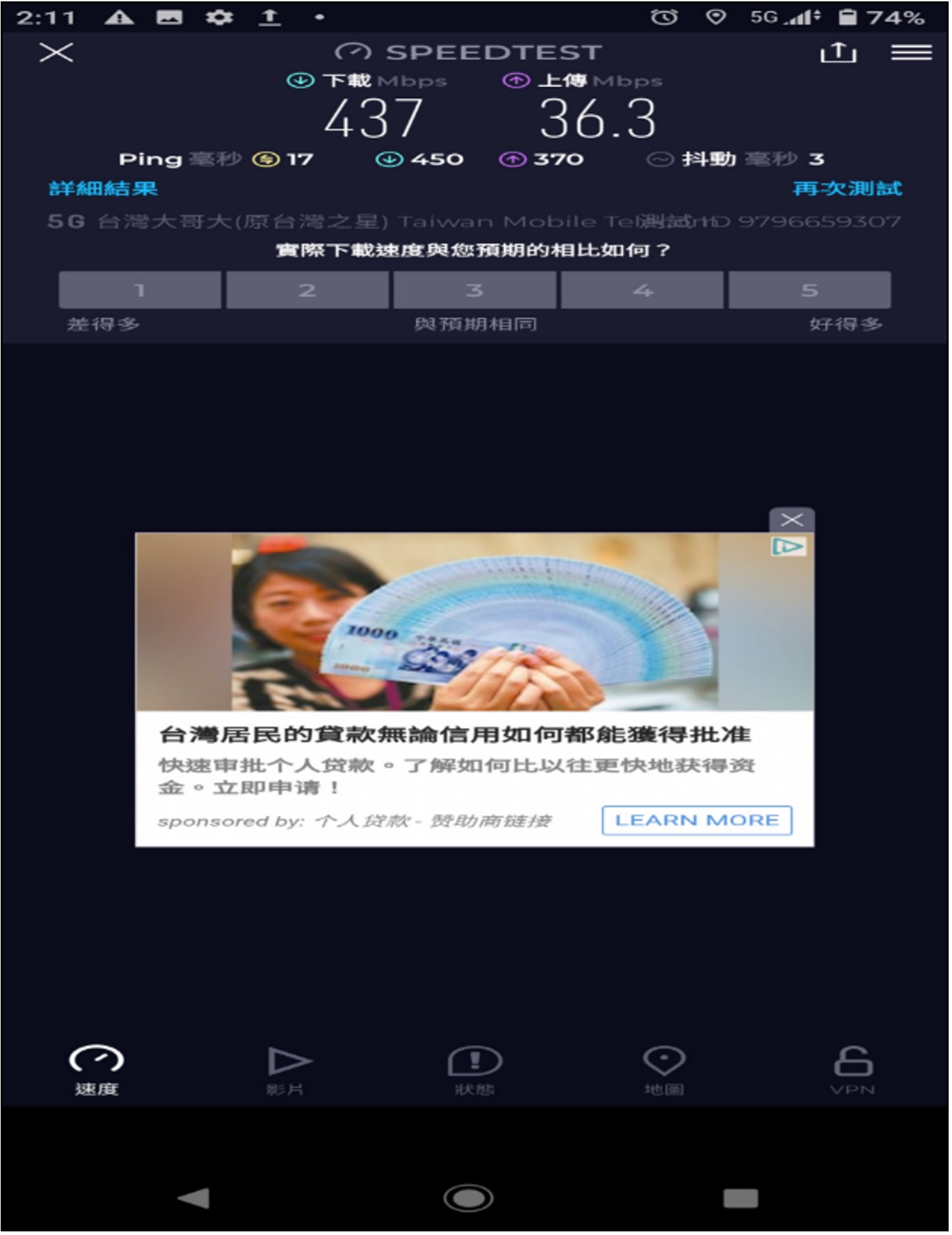Open the hamburger menu

click(912, 52)
